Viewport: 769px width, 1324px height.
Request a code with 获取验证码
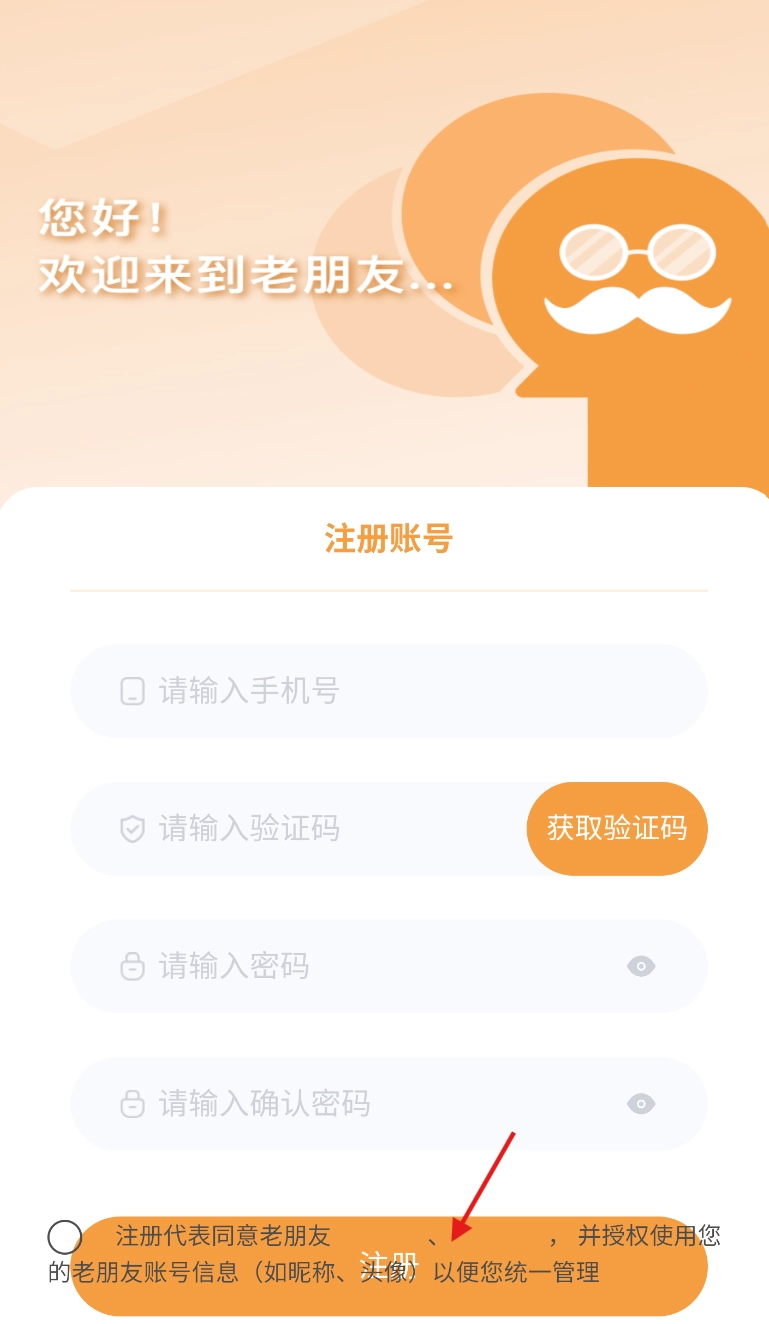616,829
